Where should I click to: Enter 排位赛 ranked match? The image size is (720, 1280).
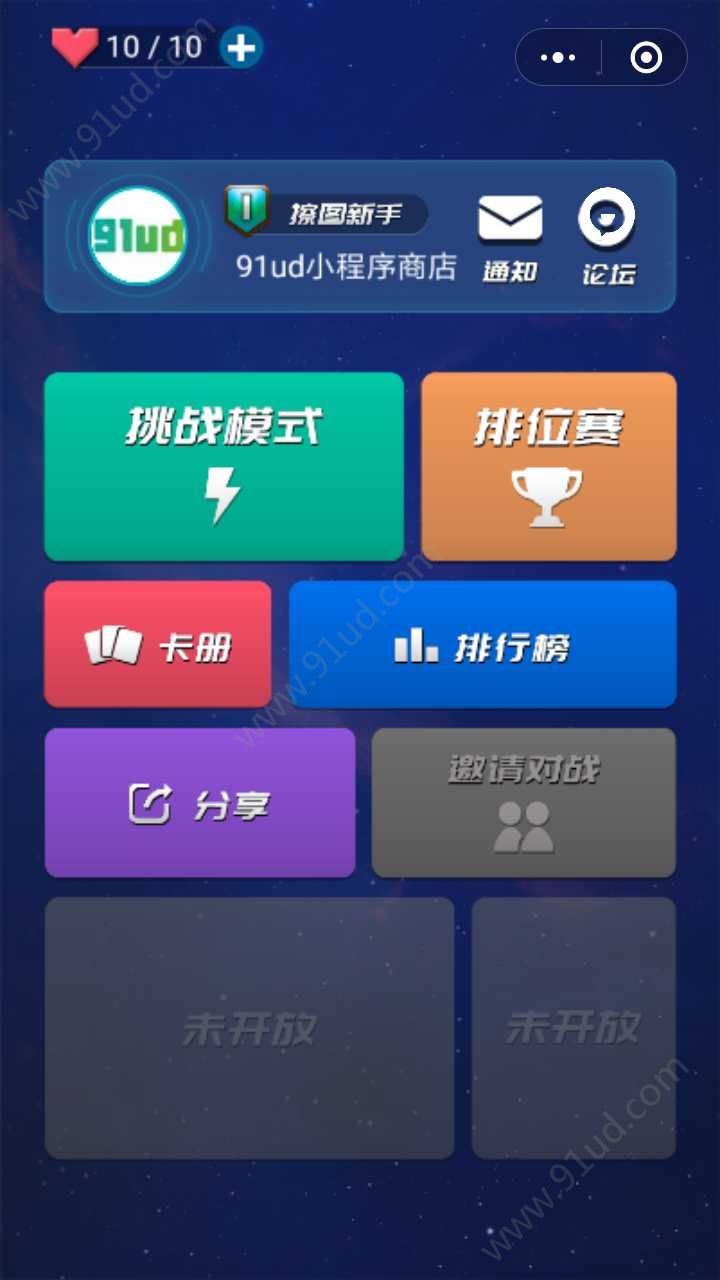click(548, 466)
